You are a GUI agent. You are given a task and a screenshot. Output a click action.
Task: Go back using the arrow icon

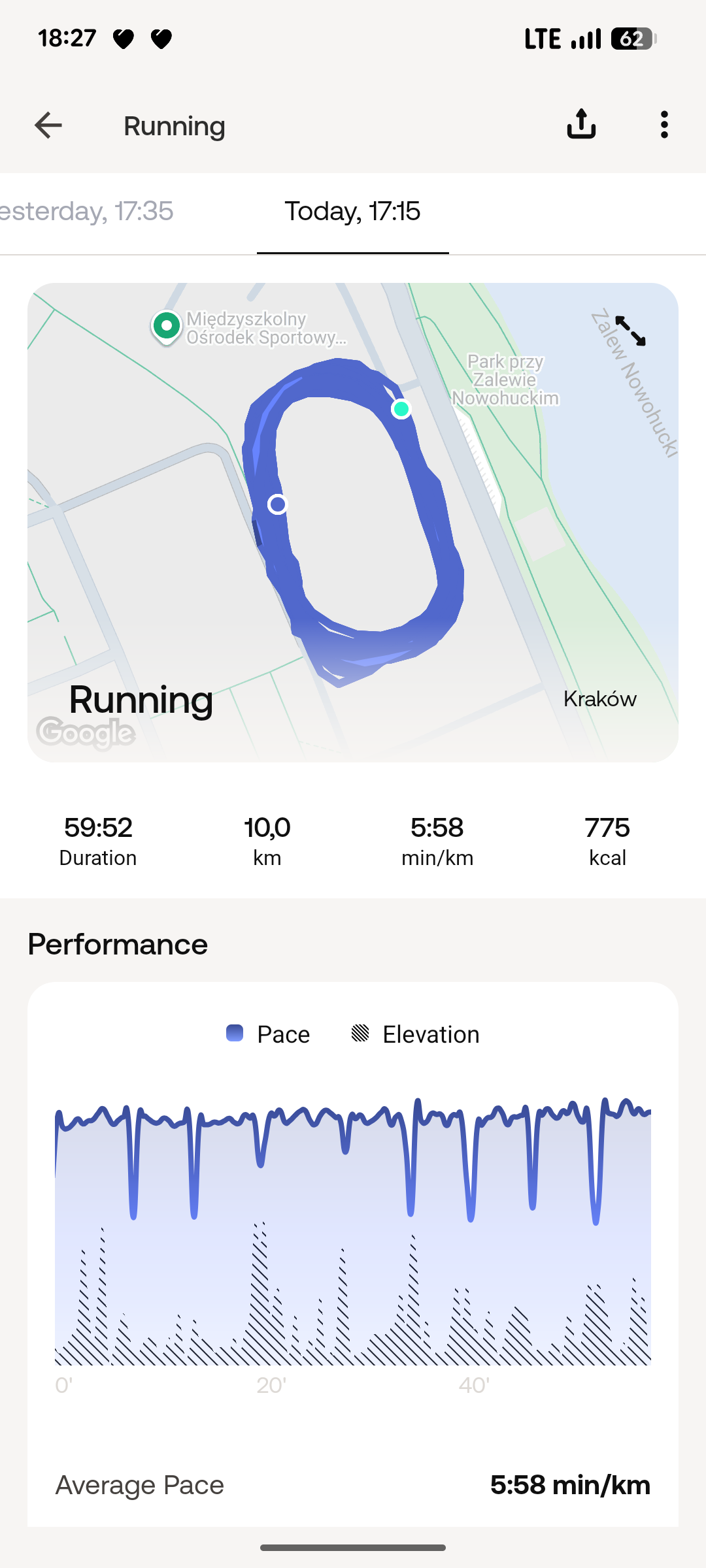(48, 125)
